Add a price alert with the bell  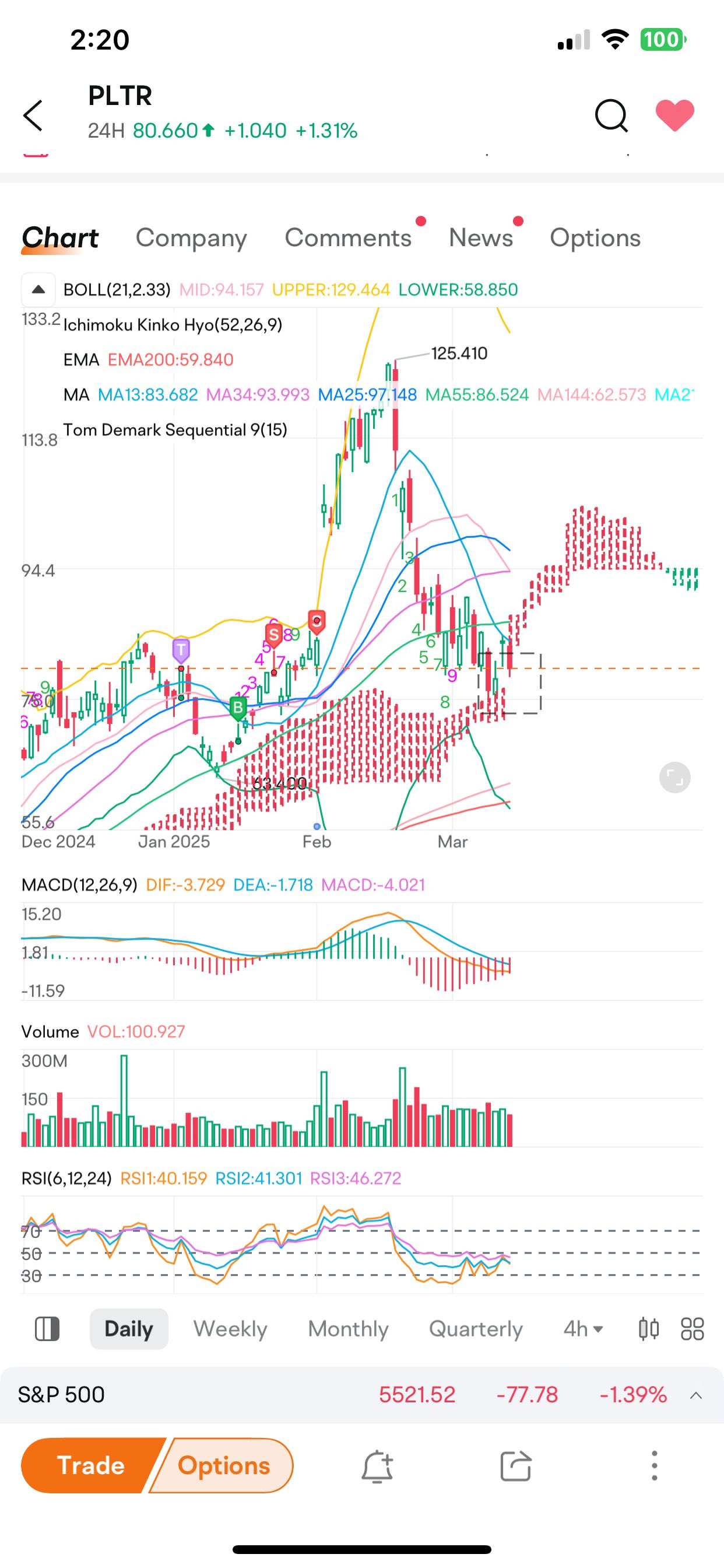click(x=377, y=1466)
